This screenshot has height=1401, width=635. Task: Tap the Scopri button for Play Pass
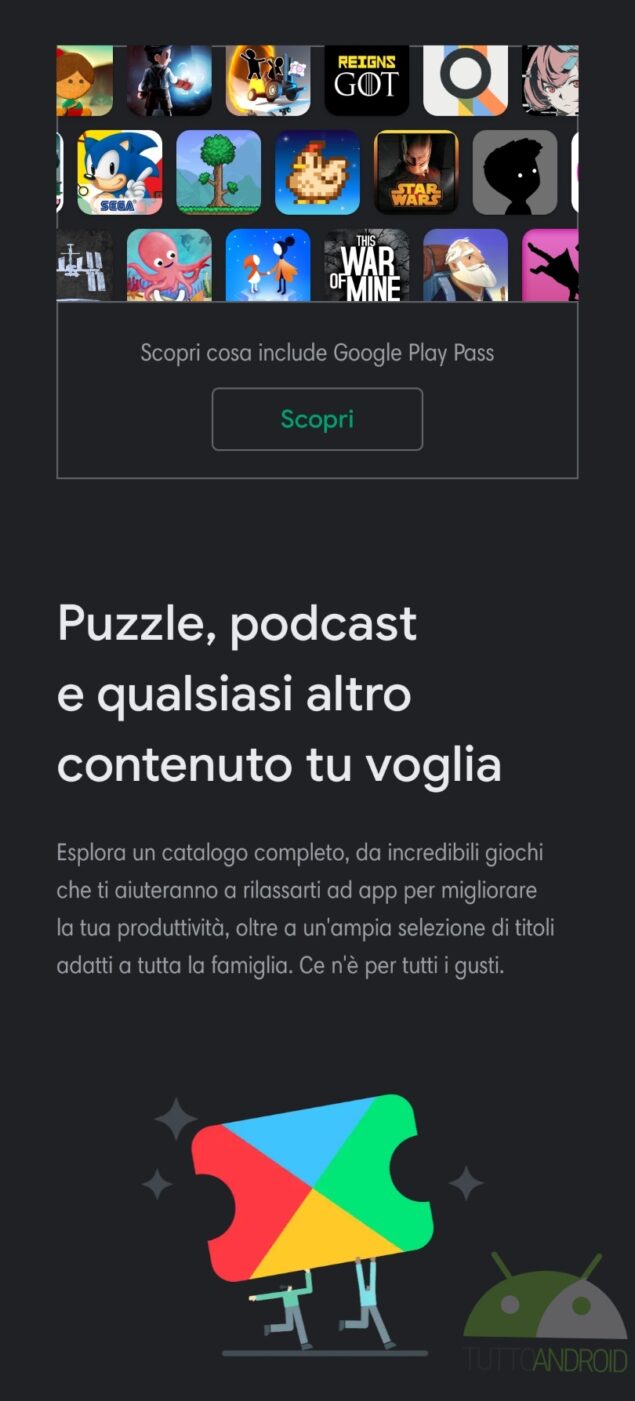(317, 419)
